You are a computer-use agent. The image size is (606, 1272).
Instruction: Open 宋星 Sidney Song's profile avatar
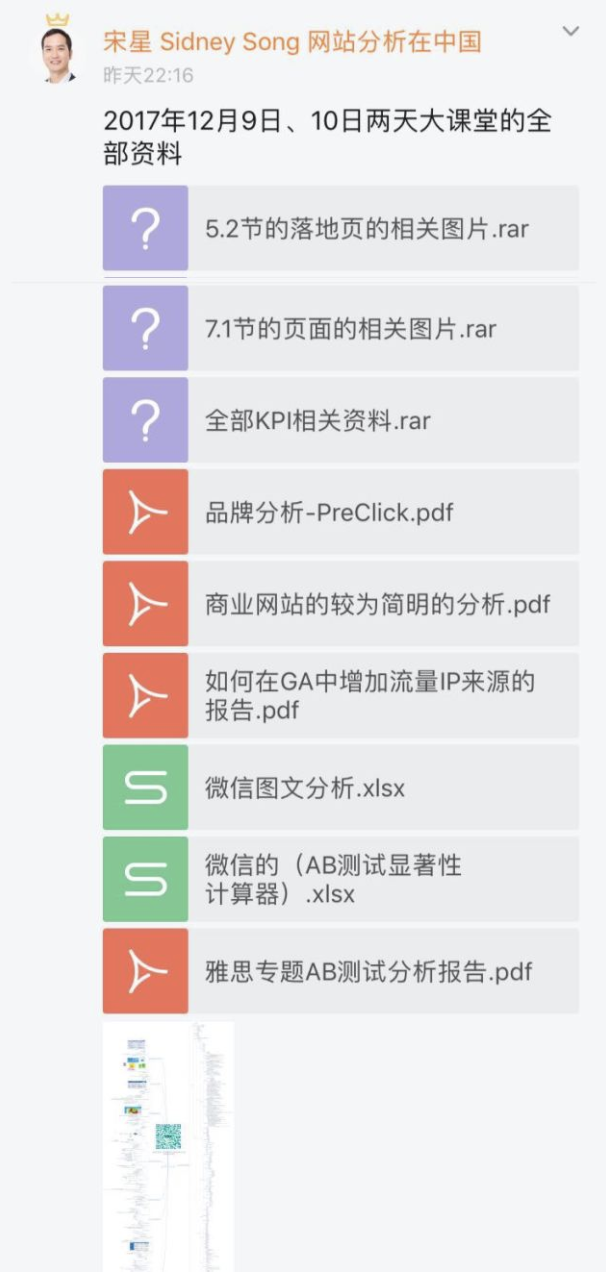(x=58, y=55)
